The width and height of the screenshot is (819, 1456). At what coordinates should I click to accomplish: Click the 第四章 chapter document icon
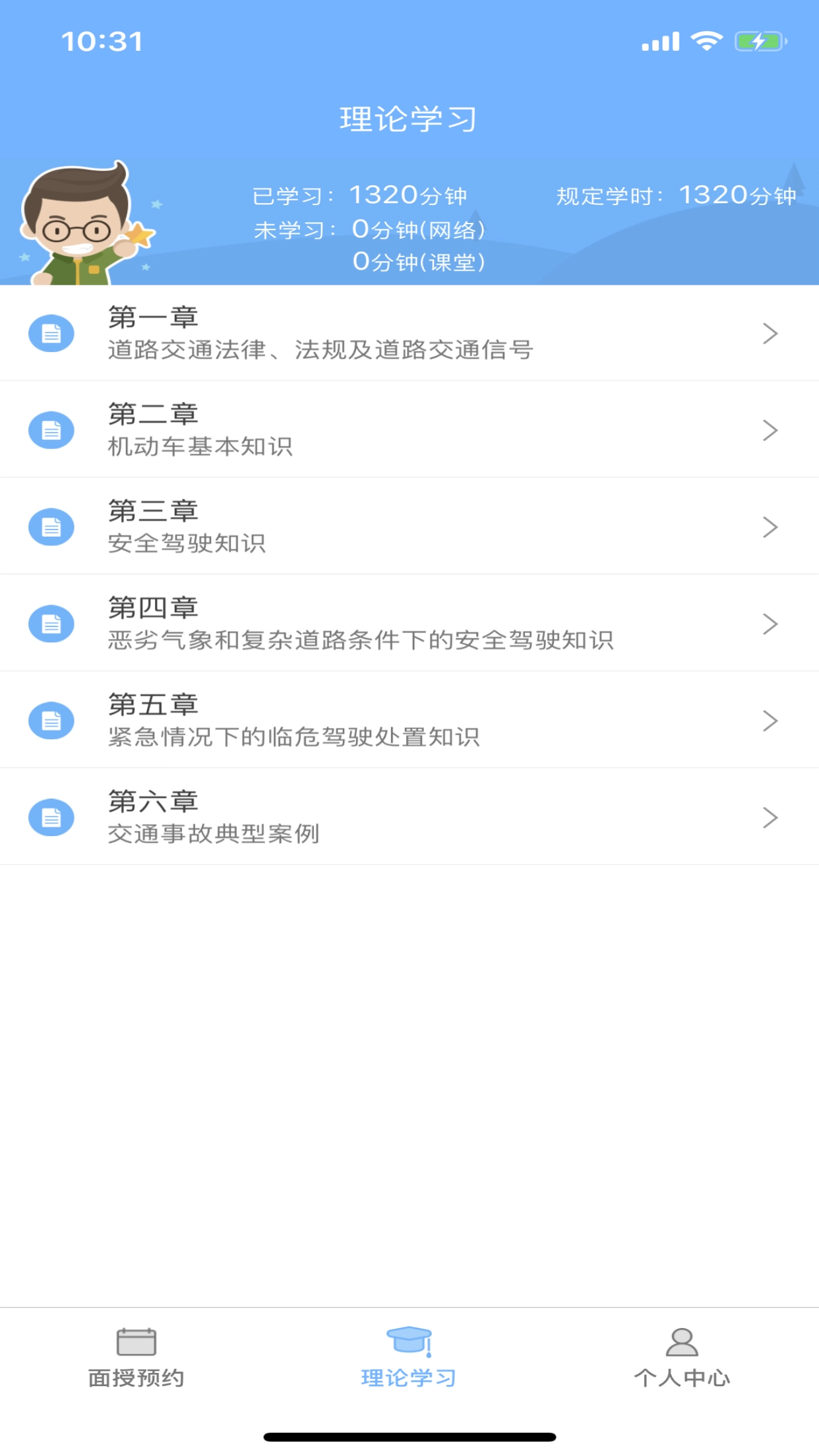coord(53,623)
